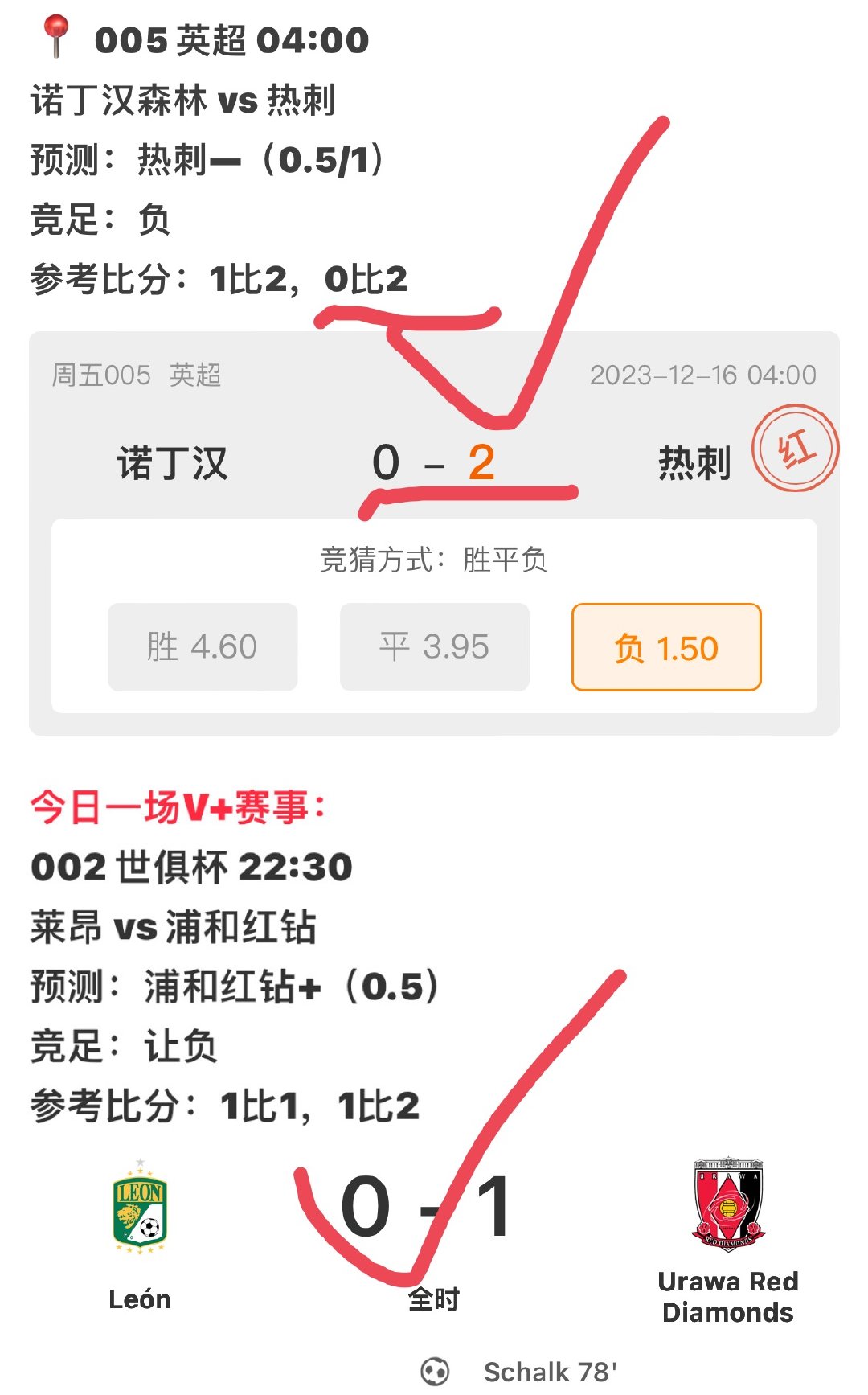
Task: Select the 平 3.95 odds option
Action: (434, 646)
